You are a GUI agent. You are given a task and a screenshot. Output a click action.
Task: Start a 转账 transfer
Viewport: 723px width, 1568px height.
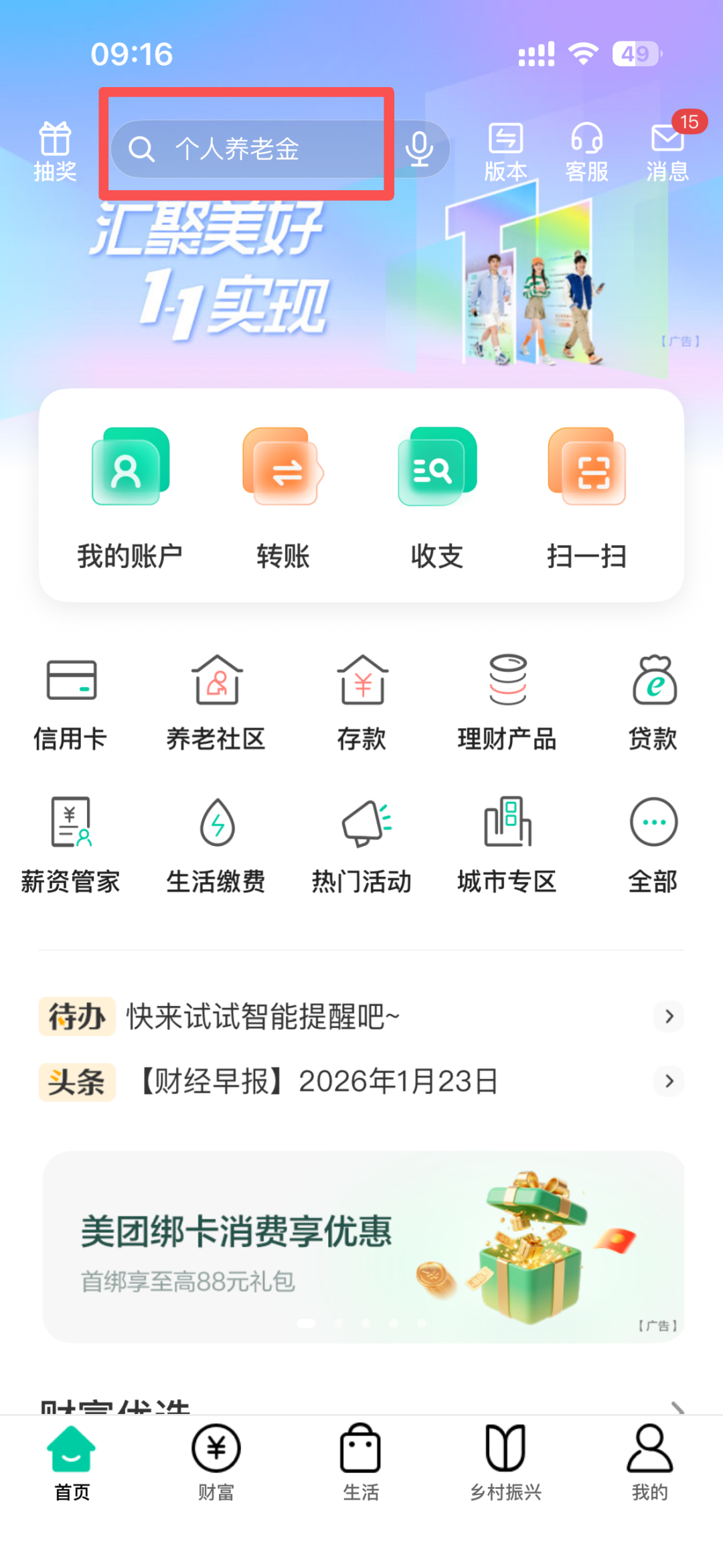pos(283,497)
